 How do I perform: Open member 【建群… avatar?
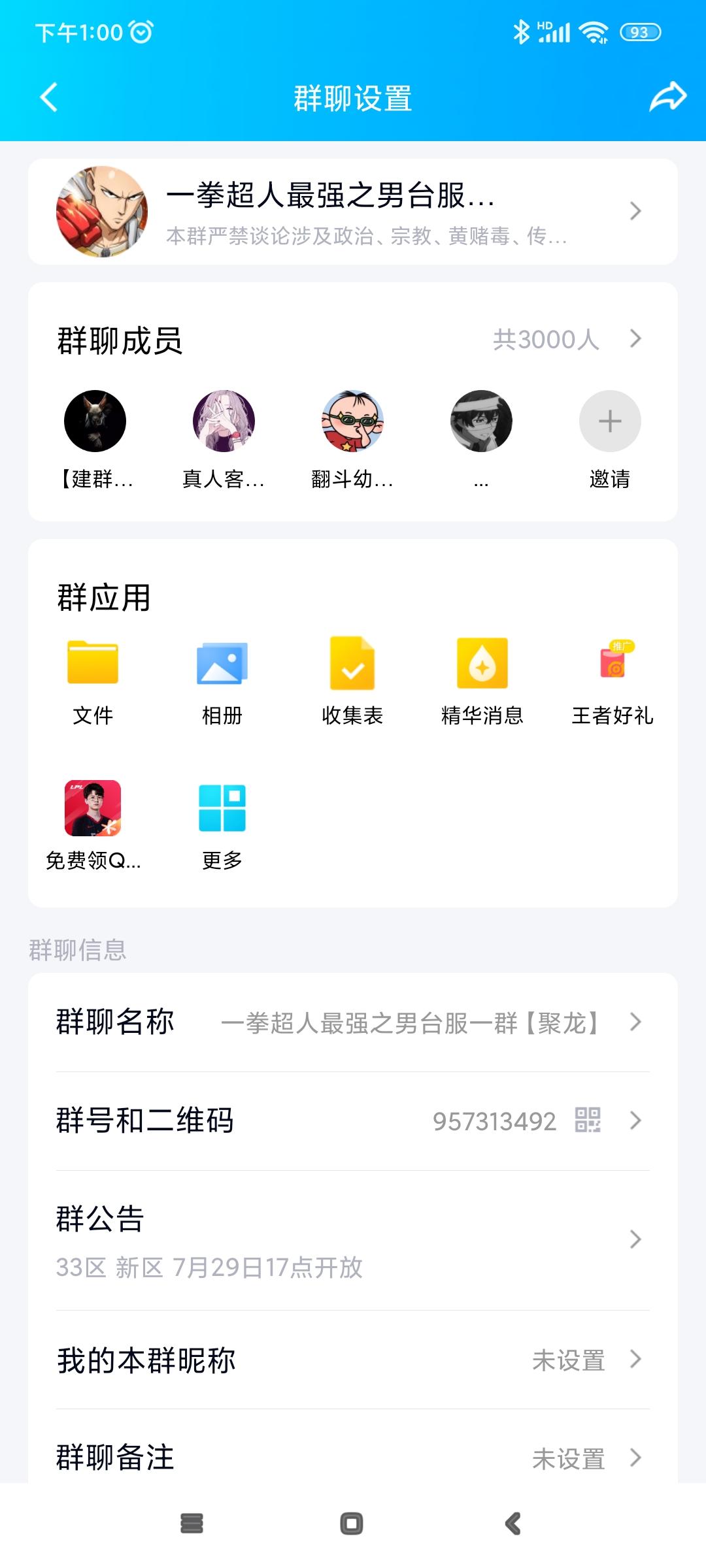tap(95, 422)
